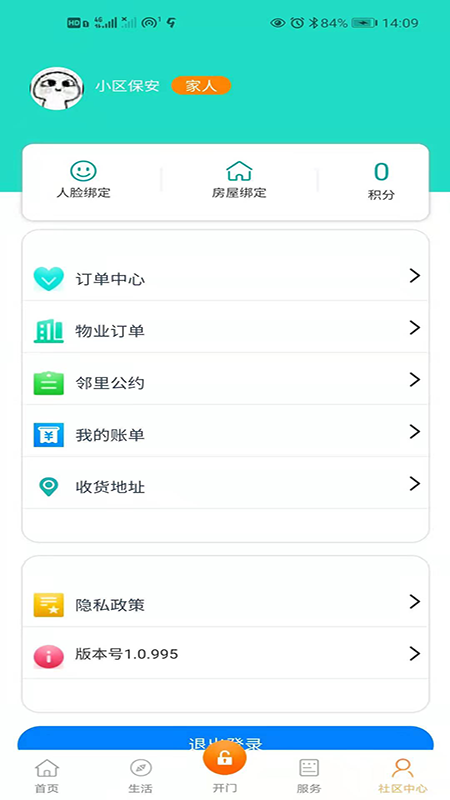450x800 pixels.
Task: Open 订单中心 order center
Action: click(x=225, y=278)
